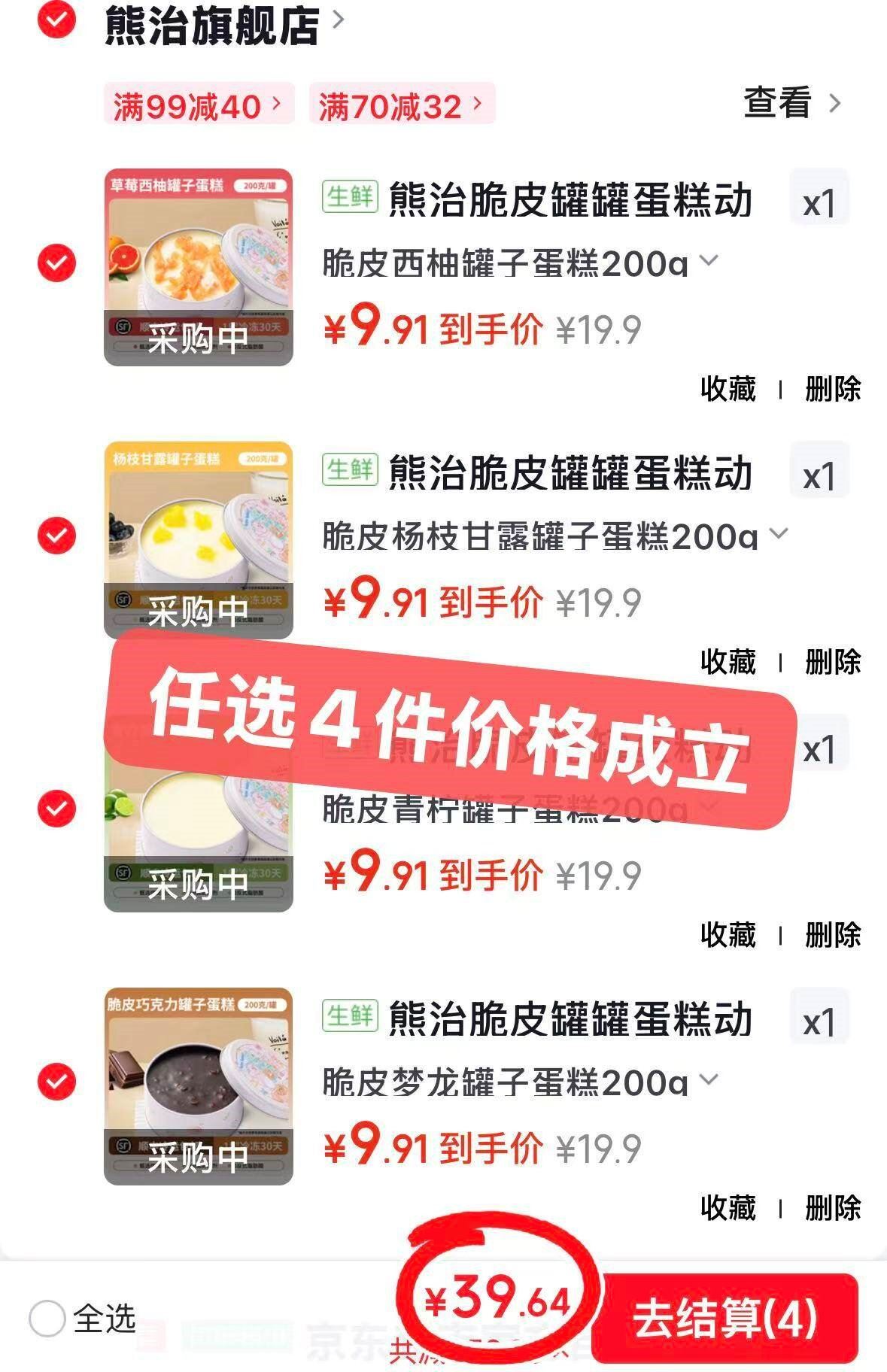The image size is (887, 1372).
Task: Delete the 脆皮西柚罐子蛋糕 item
Action: click(833, 389)
